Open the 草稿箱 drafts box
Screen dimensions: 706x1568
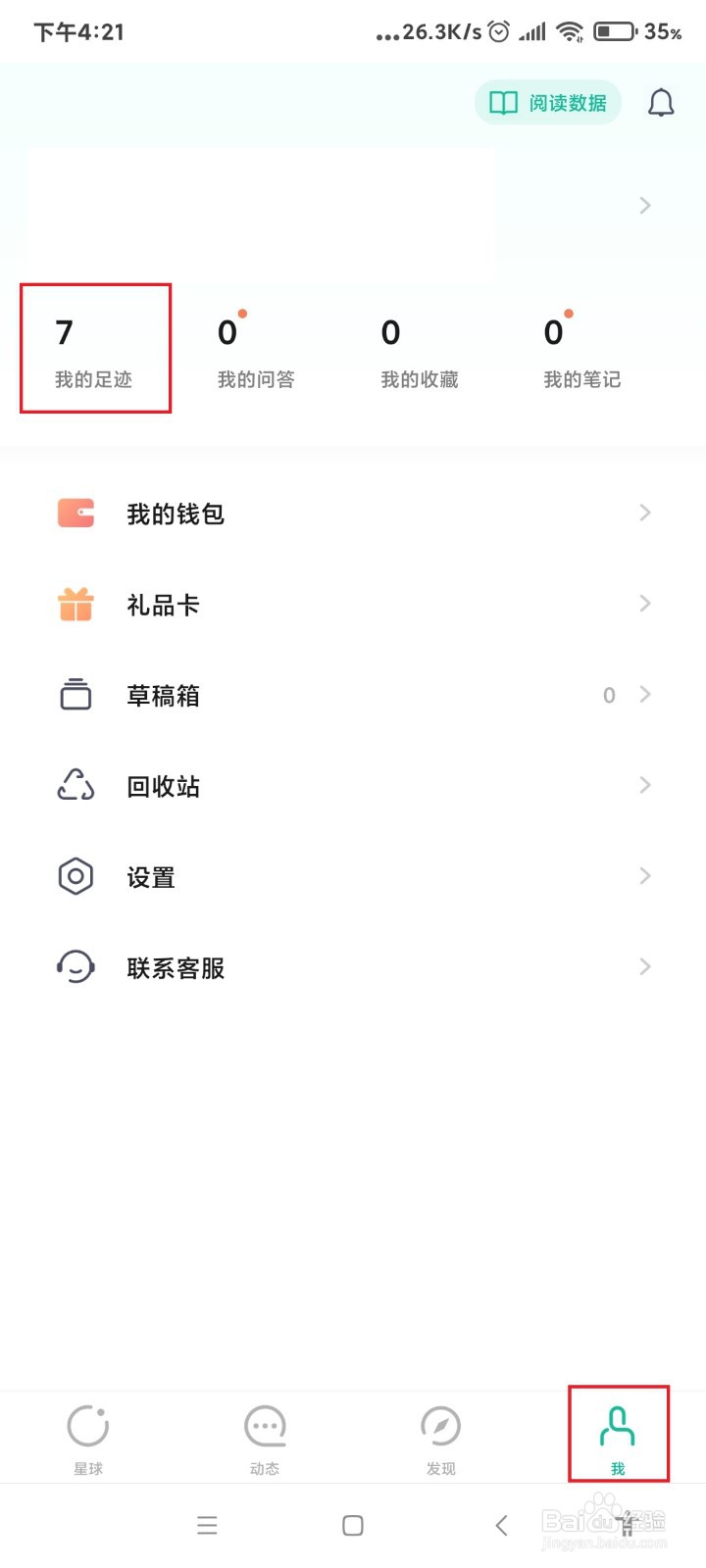click(353, 695)
